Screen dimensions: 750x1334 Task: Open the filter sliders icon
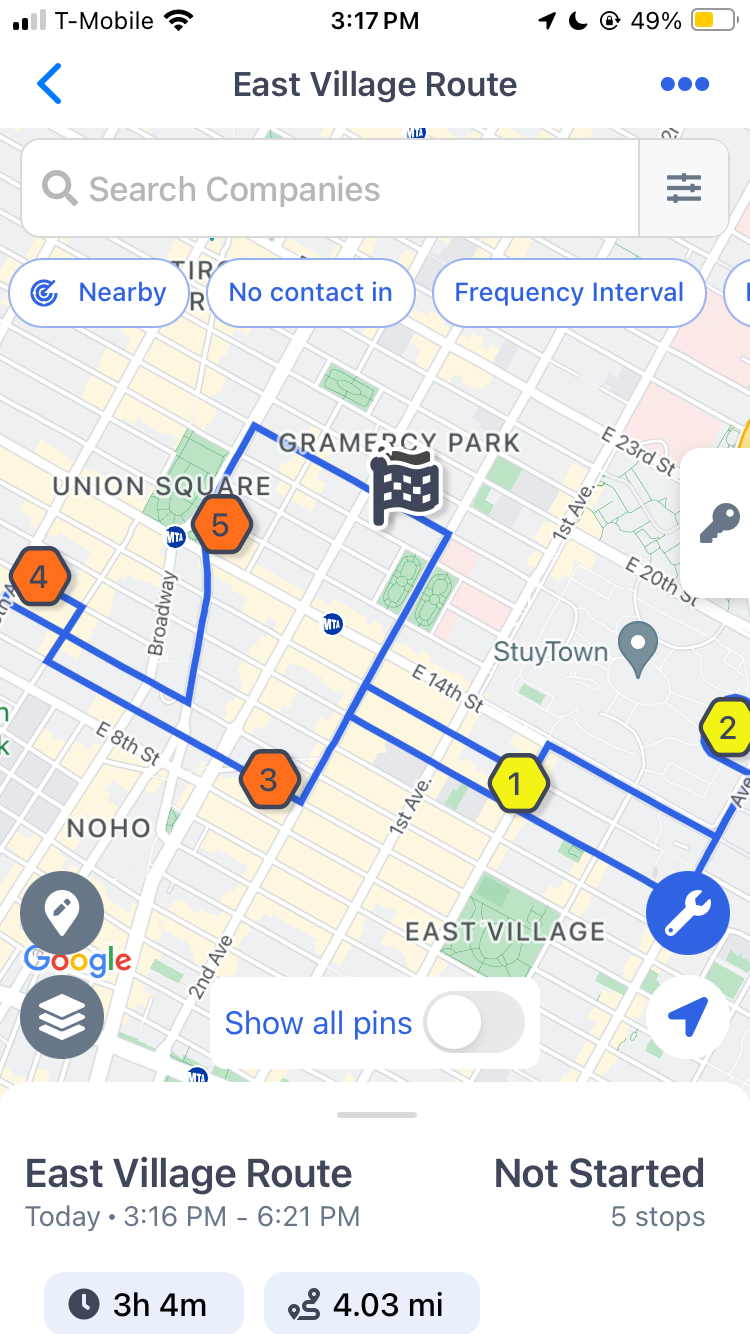click(684, 189)
